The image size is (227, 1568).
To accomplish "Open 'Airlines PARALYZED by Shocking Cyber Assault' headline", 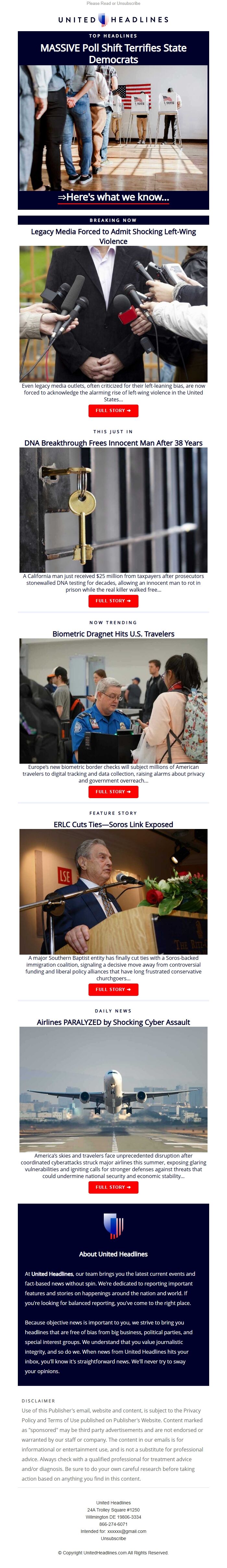I will pos(113,1022).
